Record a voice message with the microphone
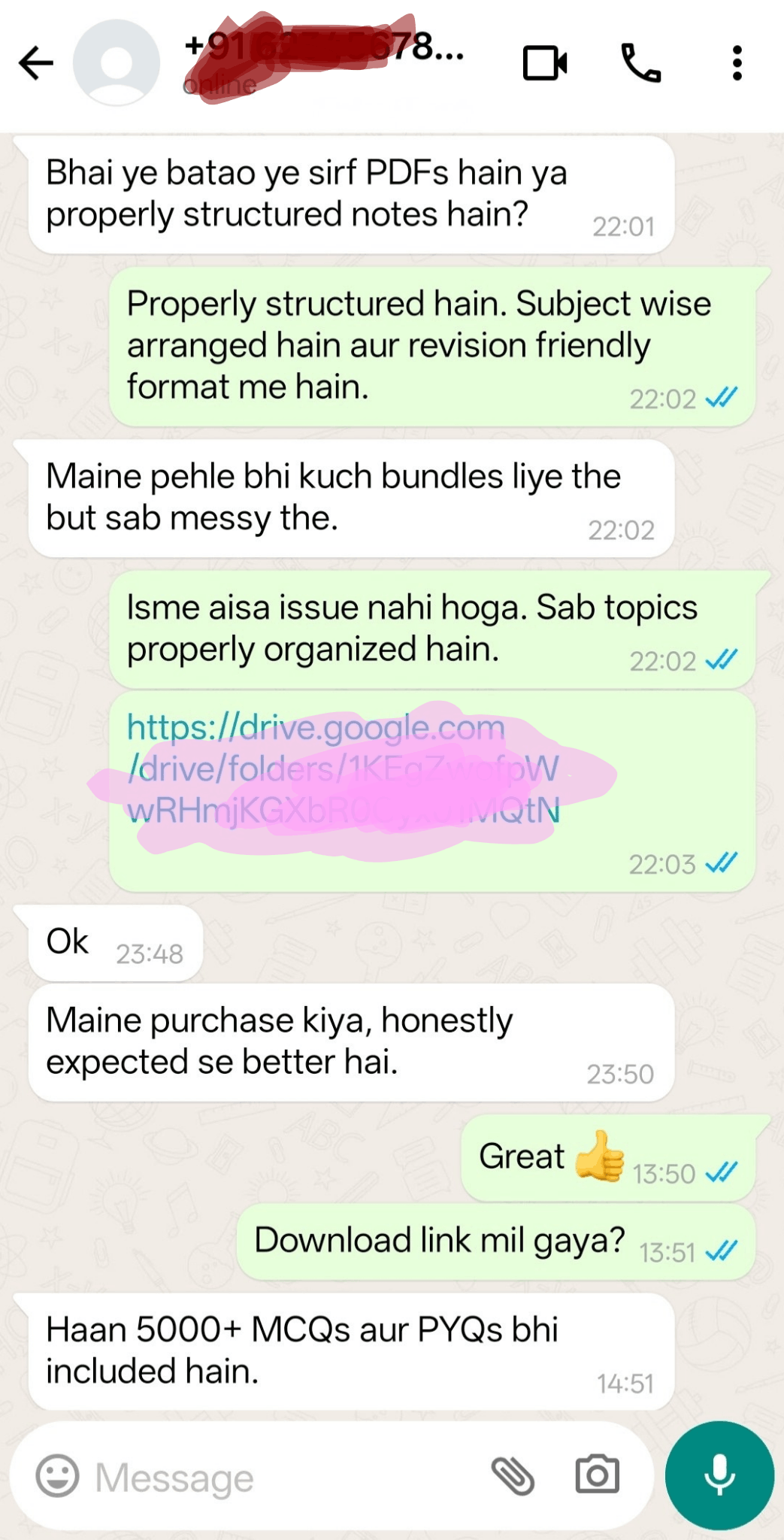Image resolution: width=784 pixels, height=1540 pixels. (x=719, y=1475)
